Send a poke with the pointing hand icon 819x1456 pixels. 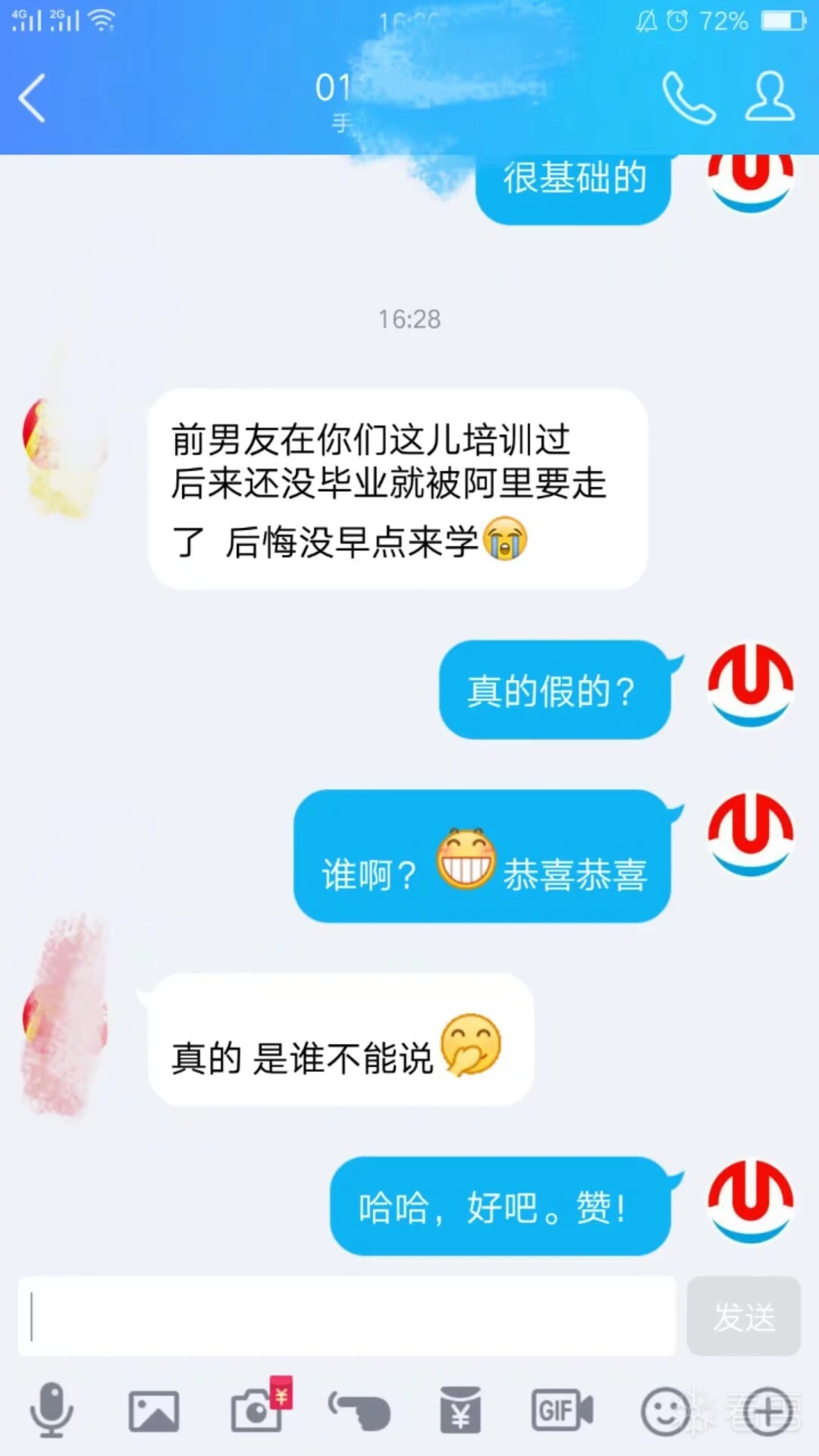point(359,1410)
